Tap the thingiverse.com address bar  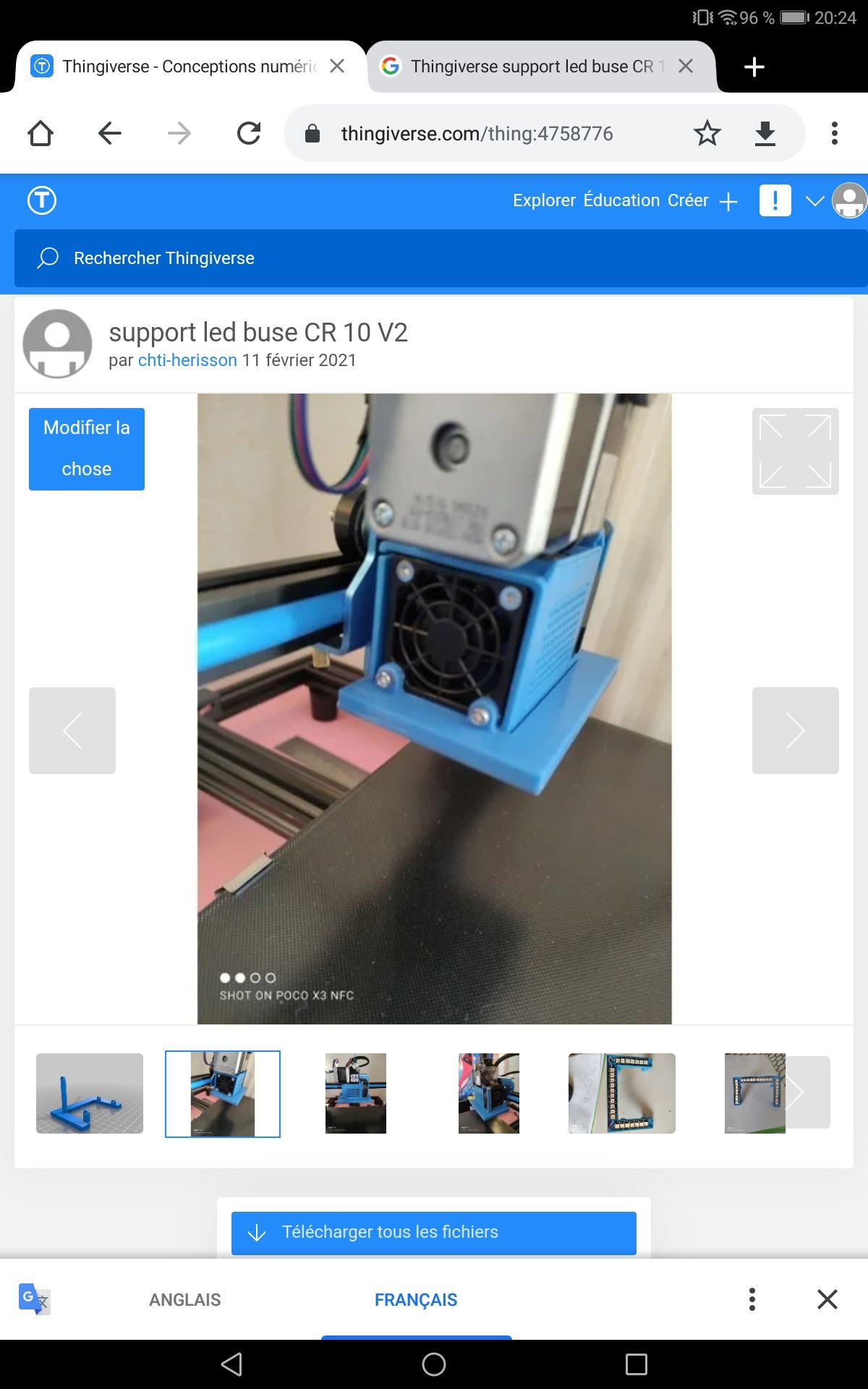[x=477, y=133]
